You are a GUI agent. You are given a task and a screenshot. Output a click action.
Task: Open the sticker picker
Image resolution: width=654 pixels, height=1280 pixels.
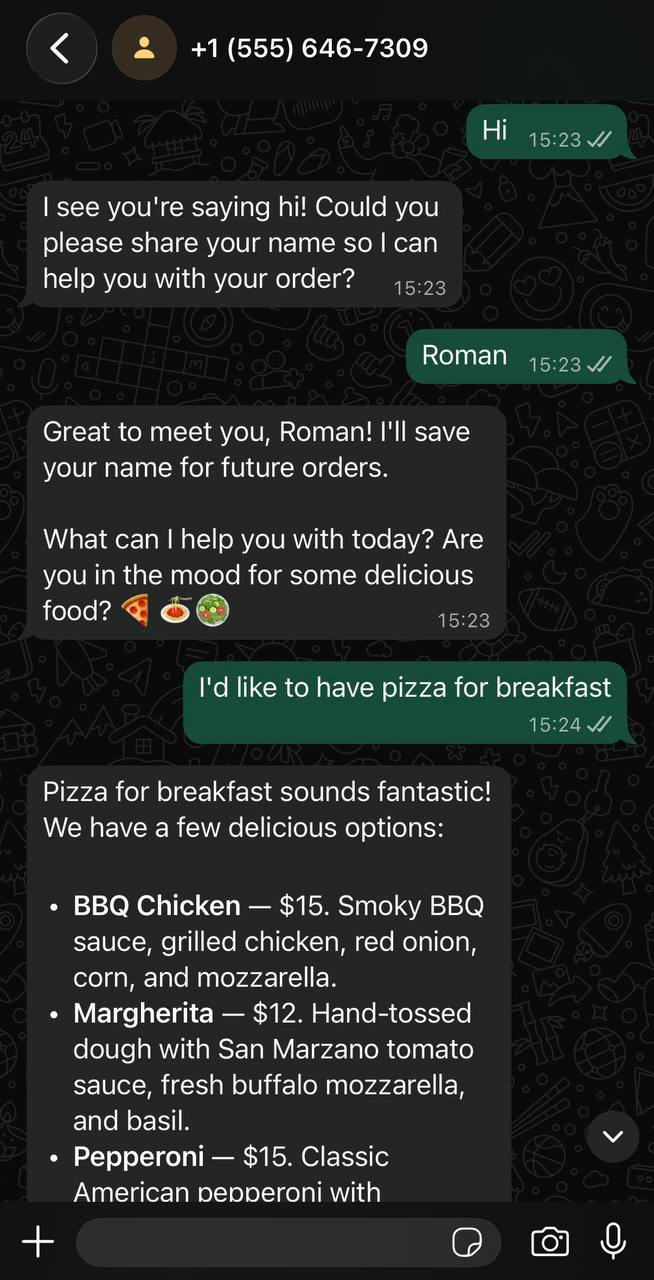point(467,1242)
